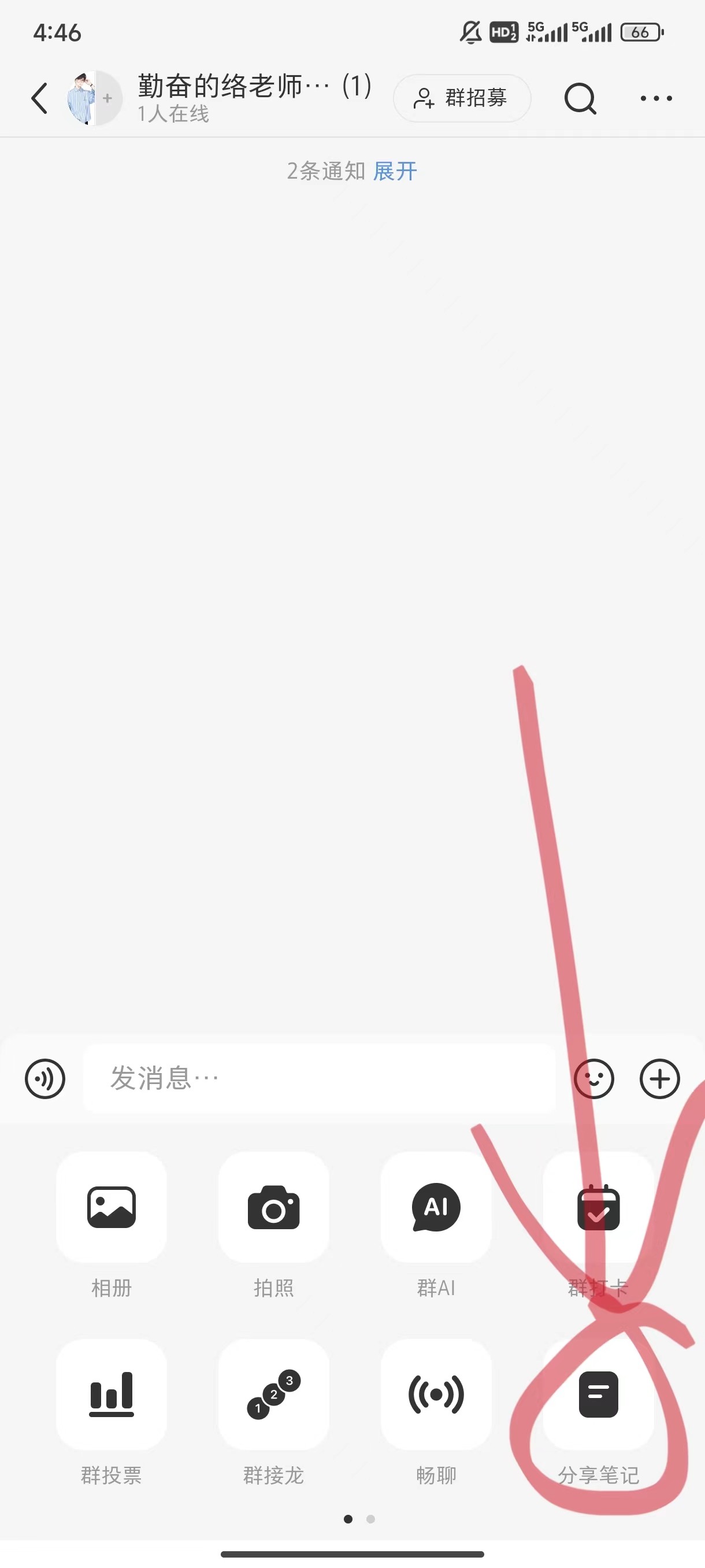This screenshot has height=1568, width=705.
Task: Open the 畅聊 voice chat feature
Action: [x=436, y=1395]
